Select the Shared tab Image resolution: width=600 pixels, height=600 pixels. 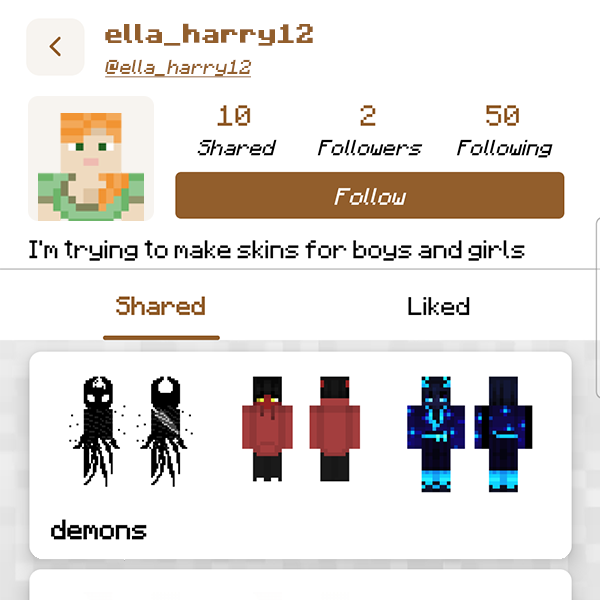tap(161, 306)
